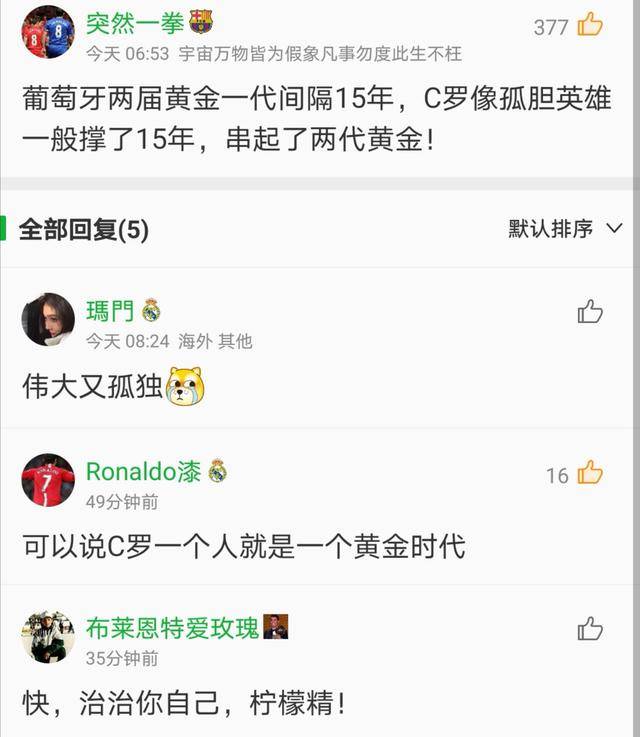The image size is (640, 737).
Task: Tap the username 布莱恩特爱玫瑰
Action: (171, 628)
